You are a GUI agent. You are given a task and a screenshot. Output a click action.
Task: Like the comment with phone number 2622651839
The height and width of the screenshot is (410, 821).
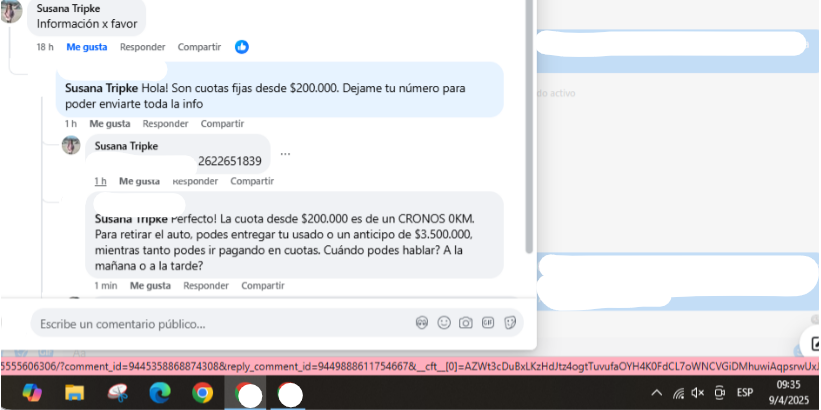[140, 181]
